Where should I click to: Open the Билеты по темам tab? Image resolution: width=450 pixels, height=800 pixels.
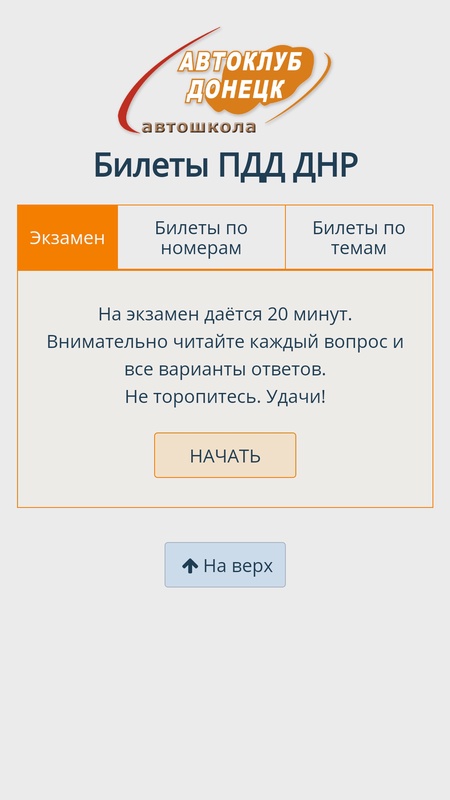pyautogui.click(x=359, y=238)
